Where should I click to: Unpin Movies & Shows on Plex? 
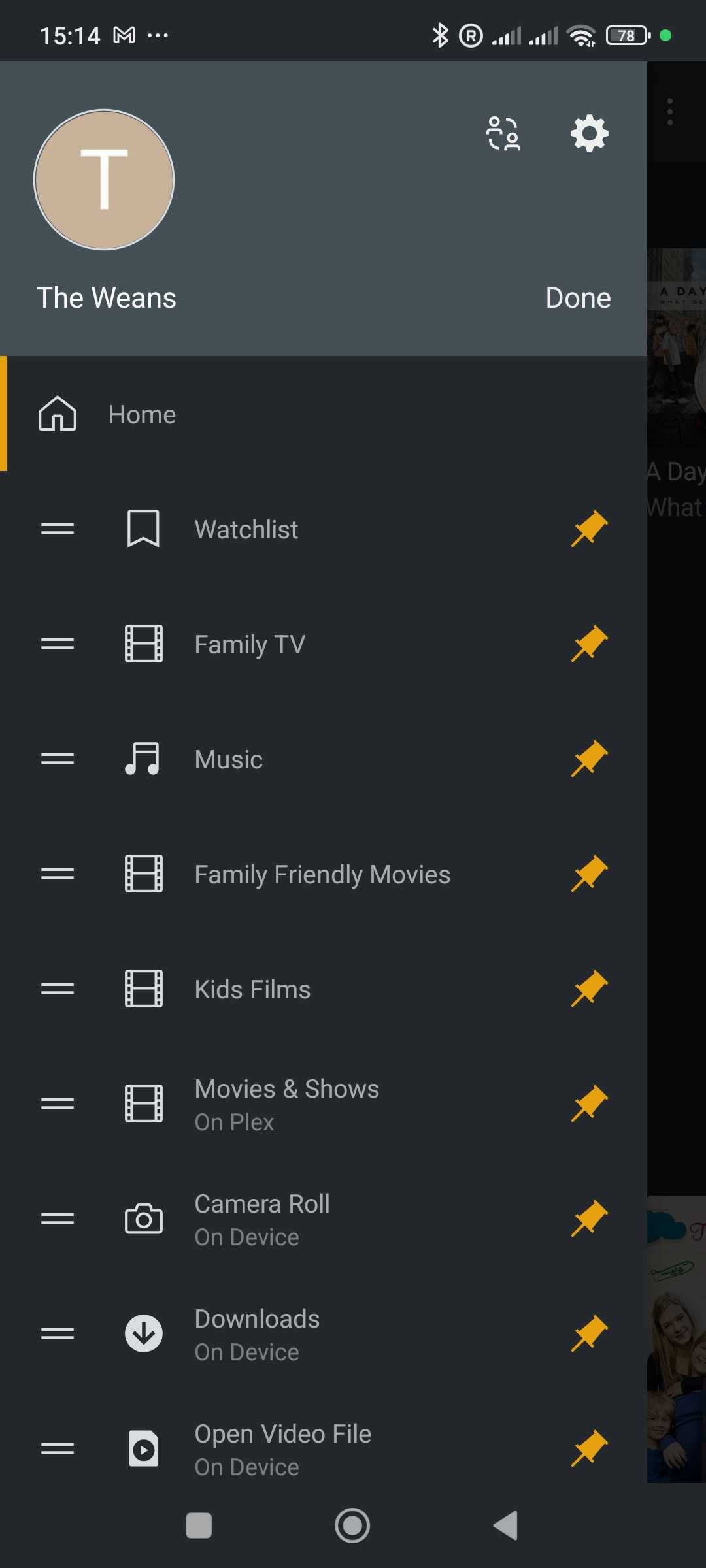pyautogui.click(x=589, y=1104)
